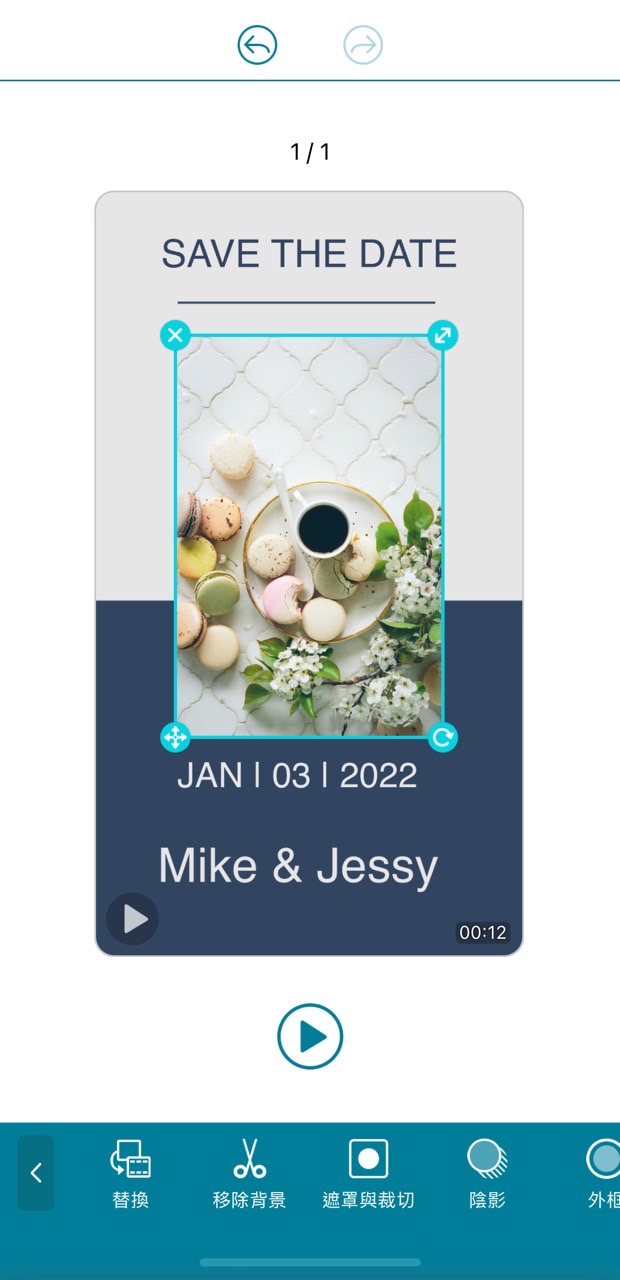Collapse toolbar with left chevron
Image resolution: width=620 pixels, height=1280 pixels.
pyautogui.click(x=36, y=1173)
